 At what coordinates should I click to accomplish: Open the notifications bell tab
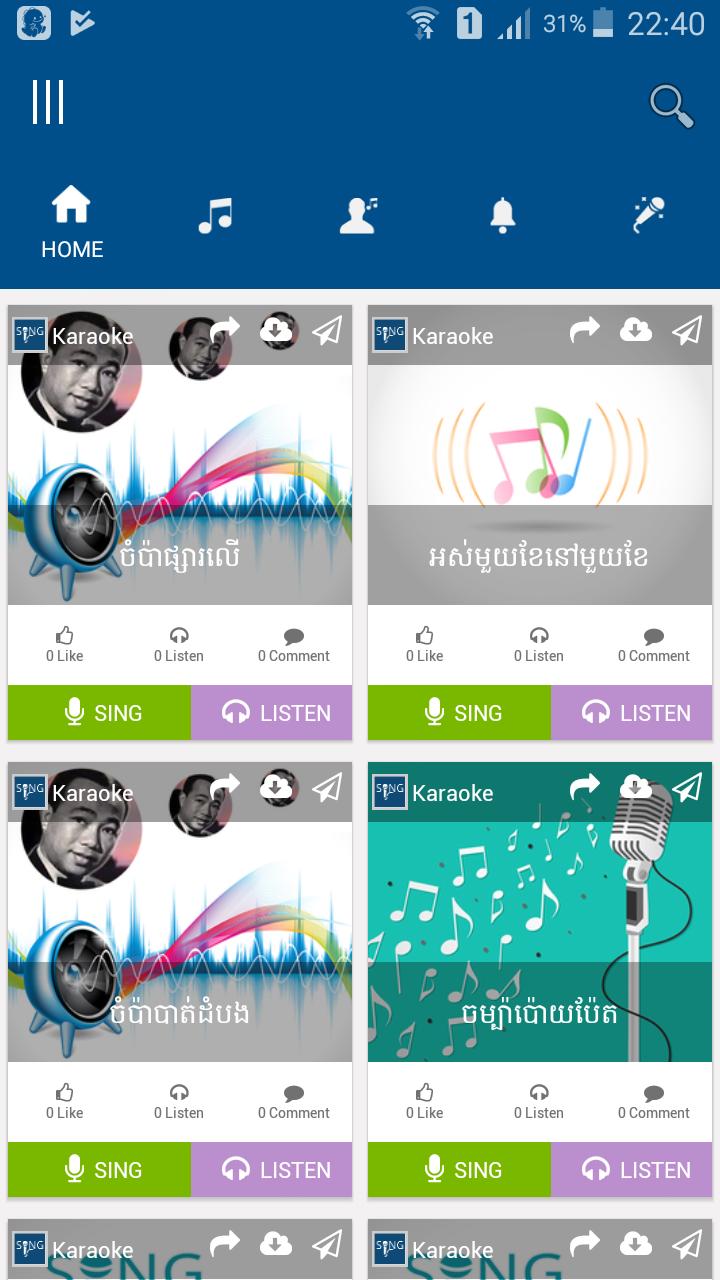(x=502, y=214)
